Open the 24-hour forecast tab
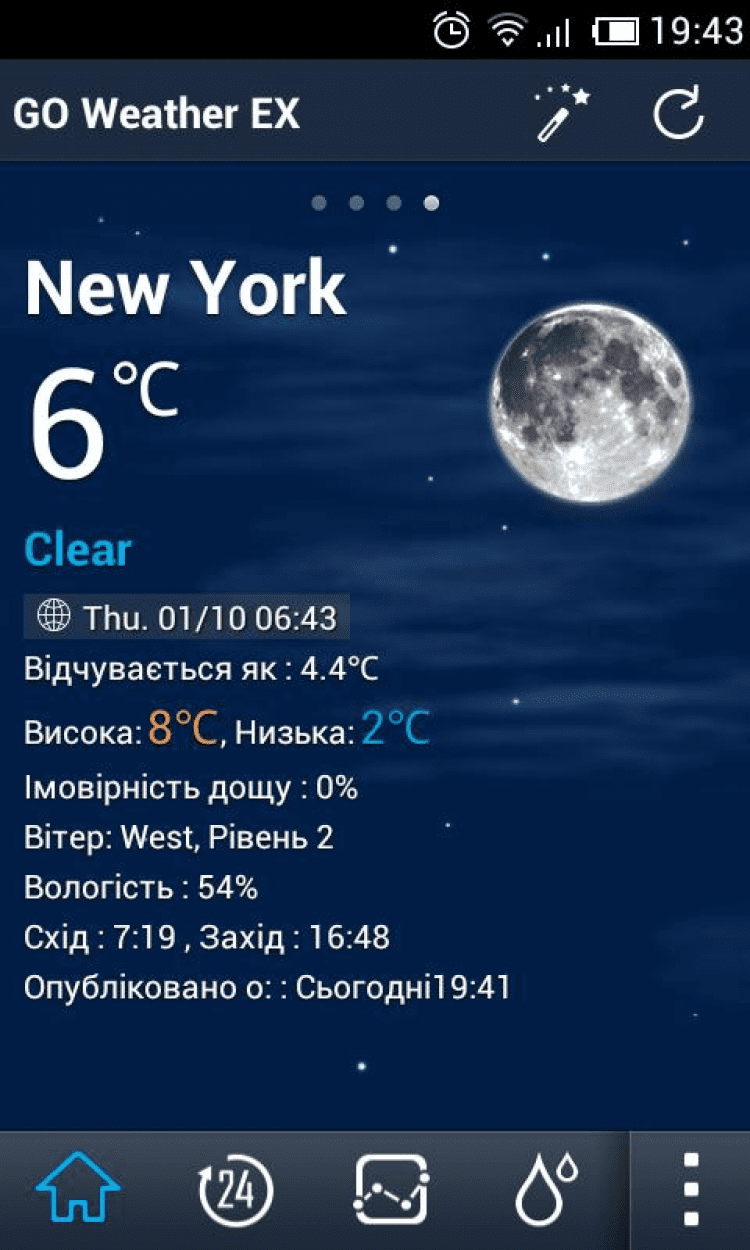 236,1190
